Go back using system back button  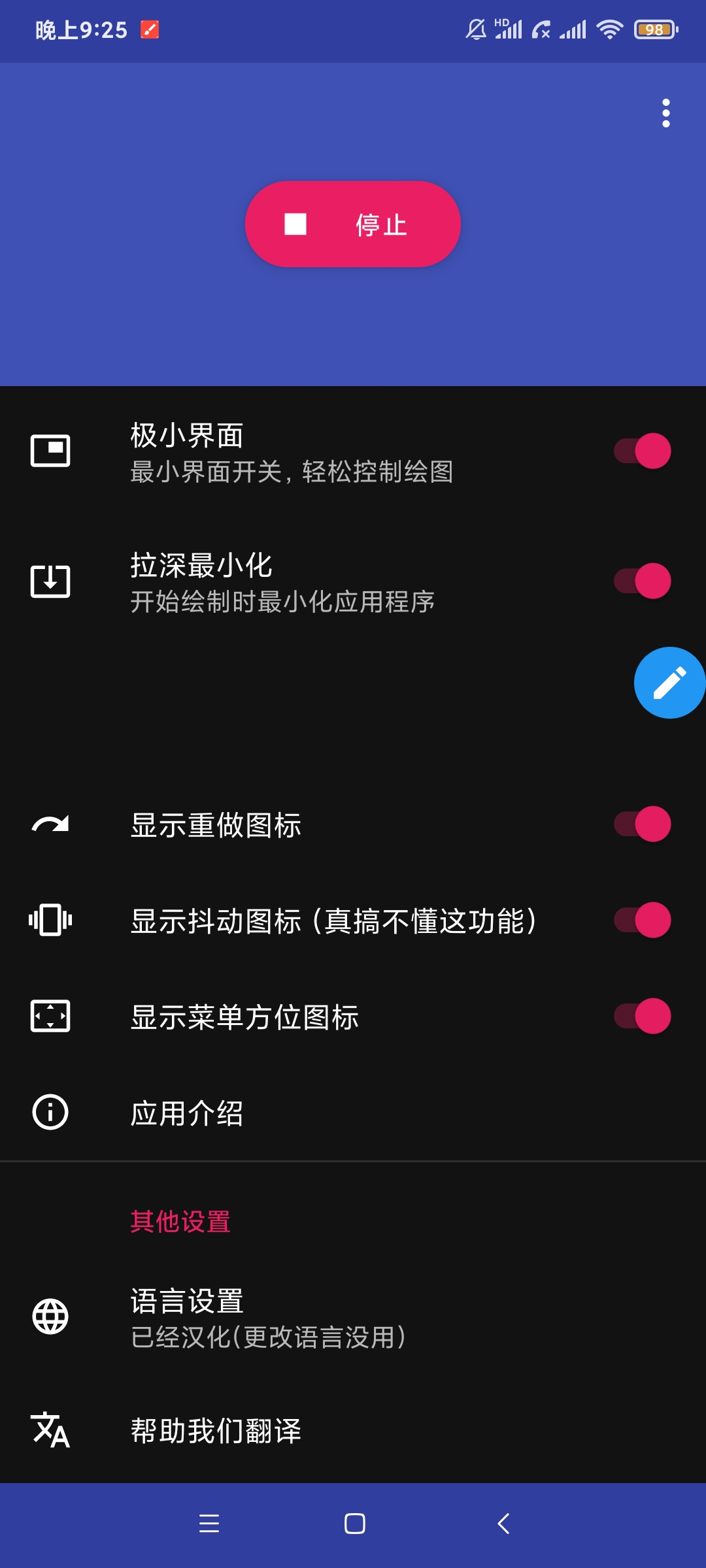coord(503,1524)
